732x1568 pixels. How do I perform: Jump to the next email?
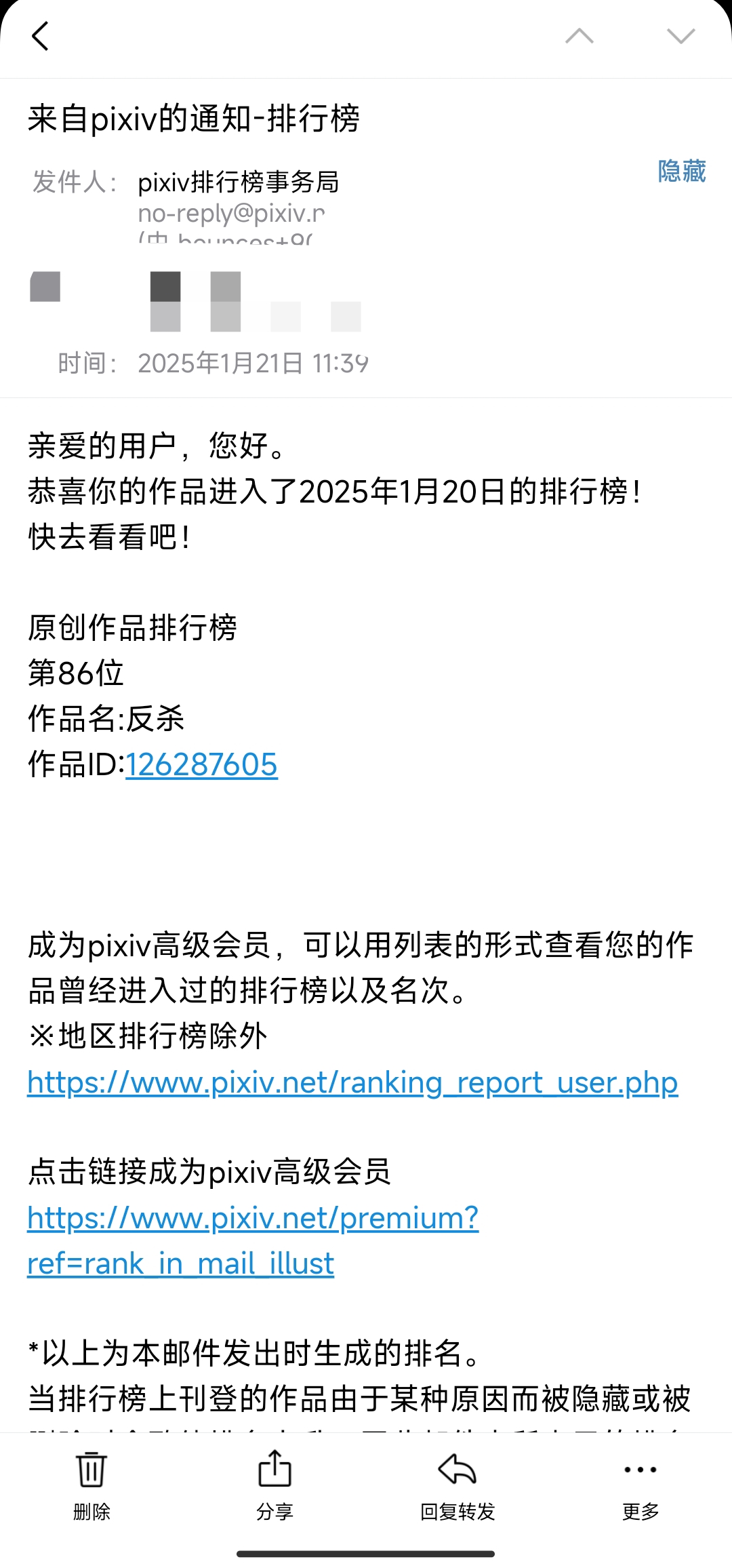click(680, 36)
